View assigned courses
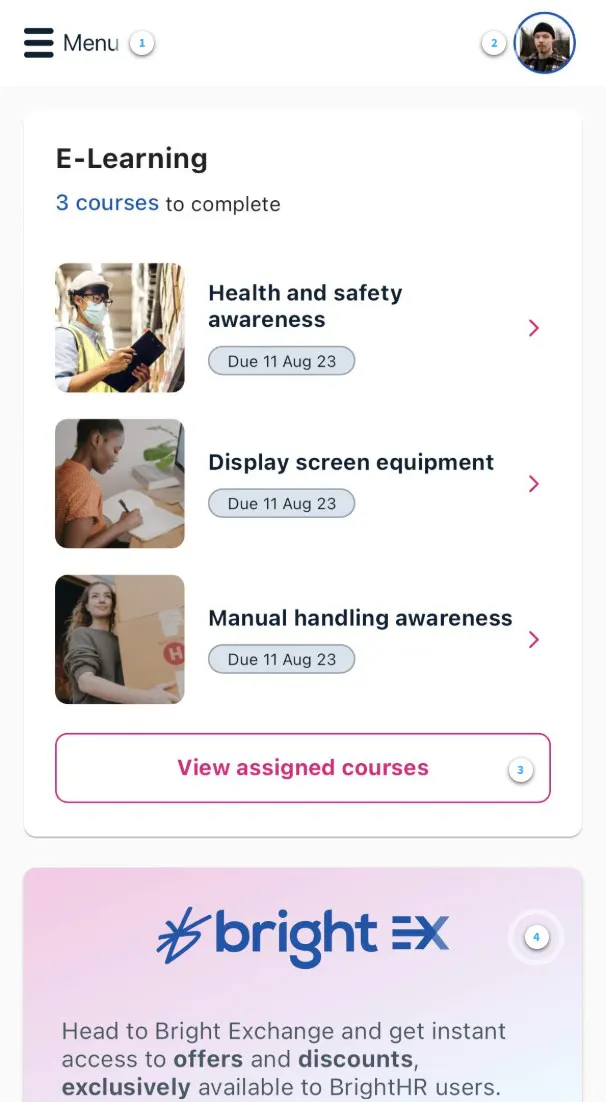 [303, 768]
